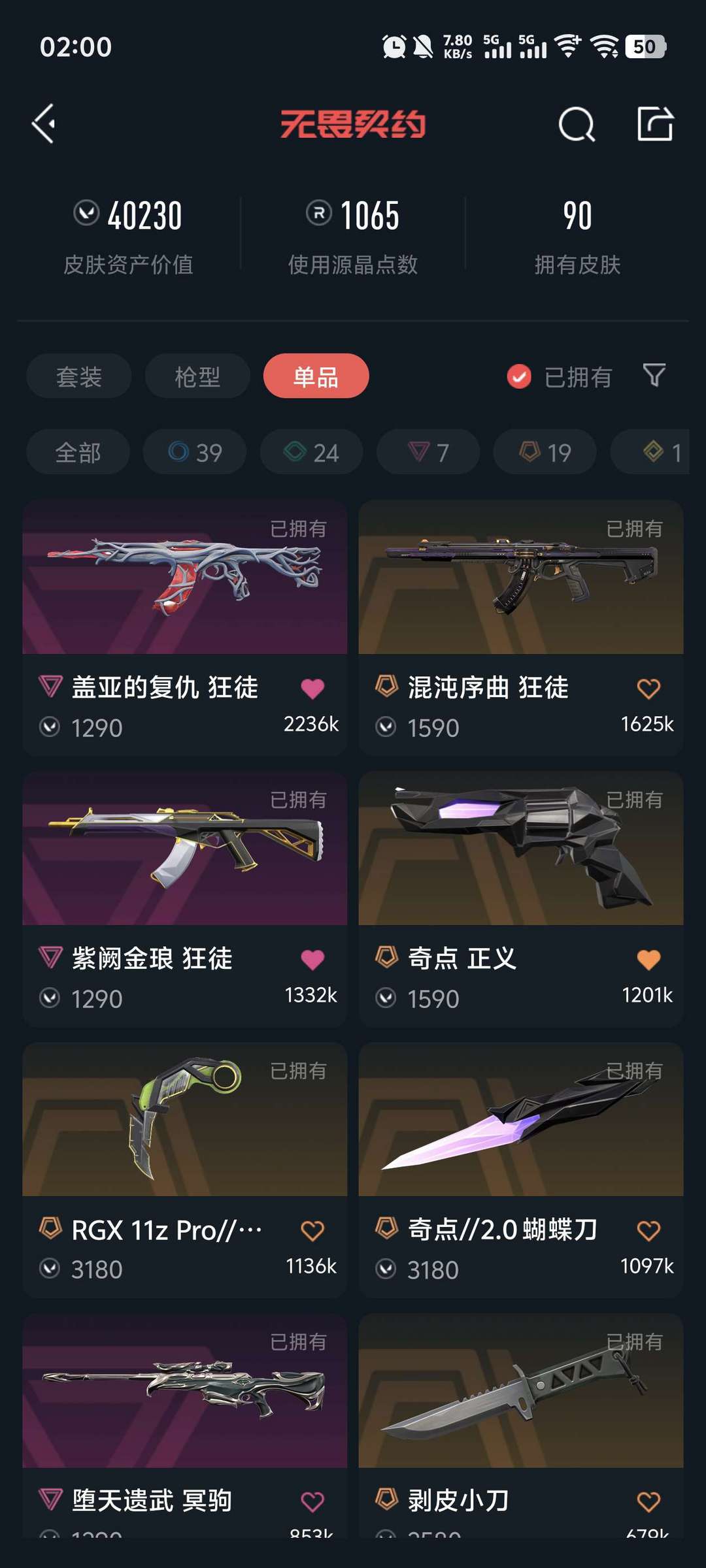Screen dimensions: 706x1568
Task: Switch to the 枪型 tab
Action: pos(197,376)
